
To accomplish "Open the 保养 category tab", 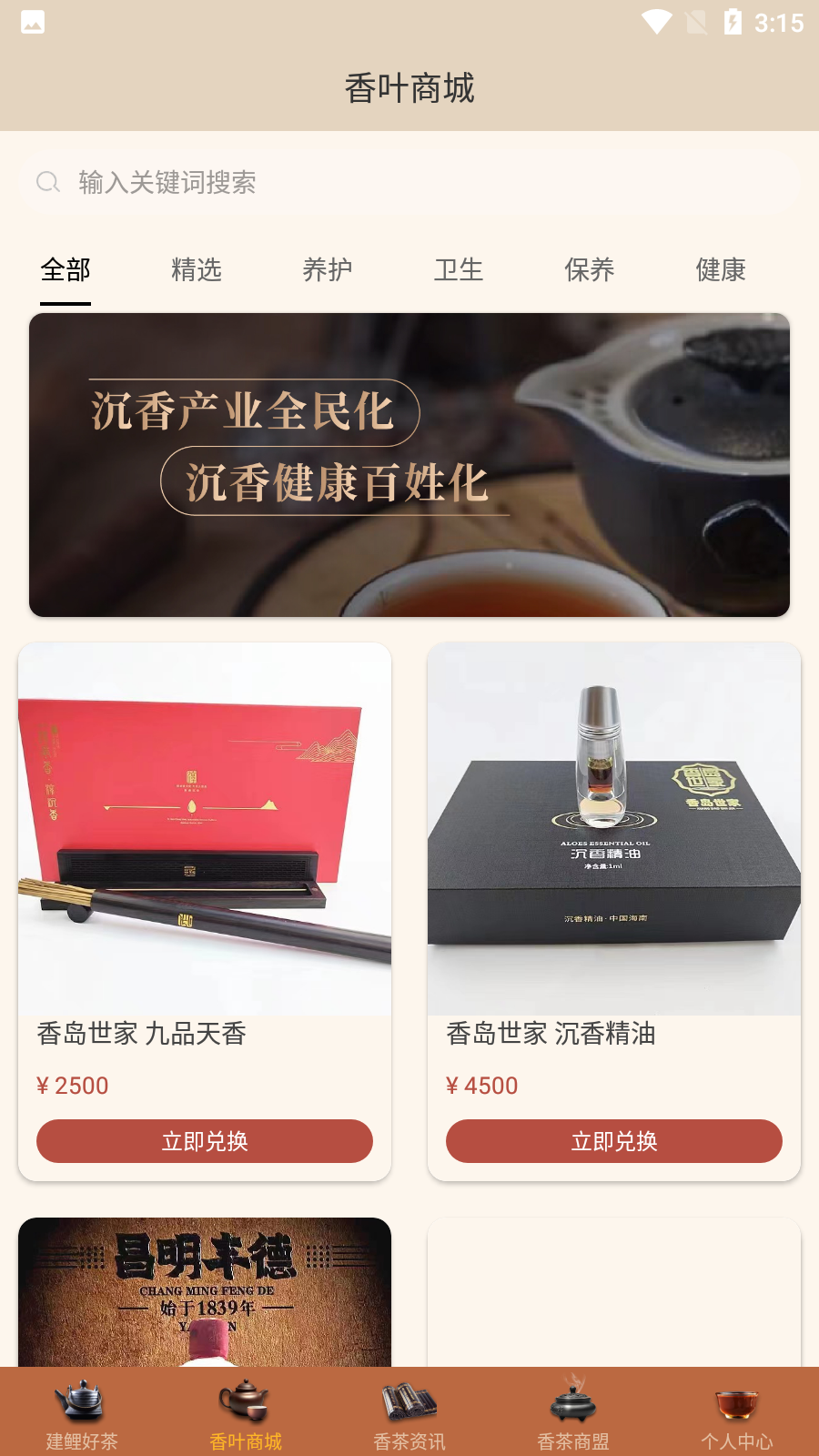I will click(x=590, y=270).
